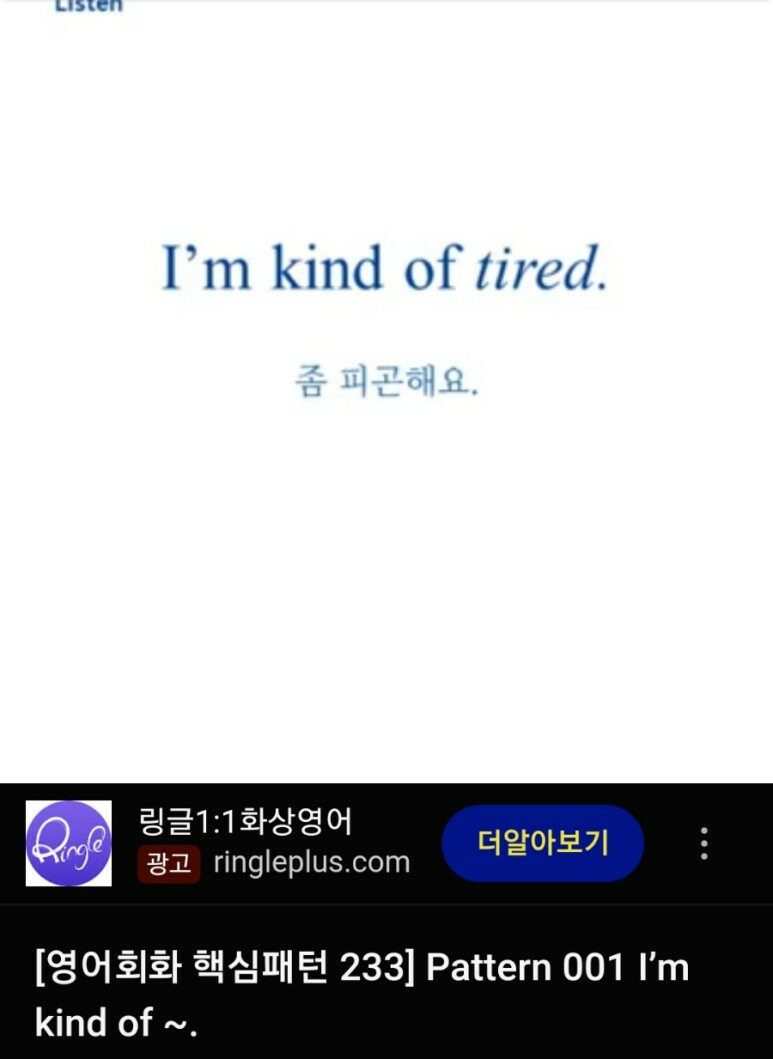
Task: Open the ringleplus.com ad link
Action: [x=311, y=863]
